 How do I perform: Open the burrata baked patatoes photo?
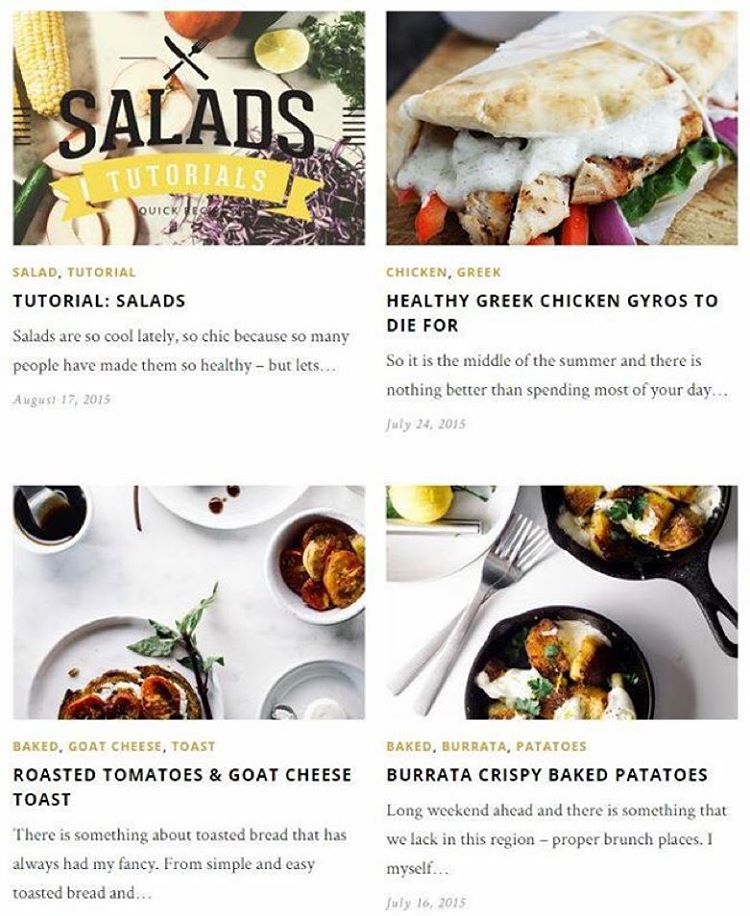tap(561, 602)
